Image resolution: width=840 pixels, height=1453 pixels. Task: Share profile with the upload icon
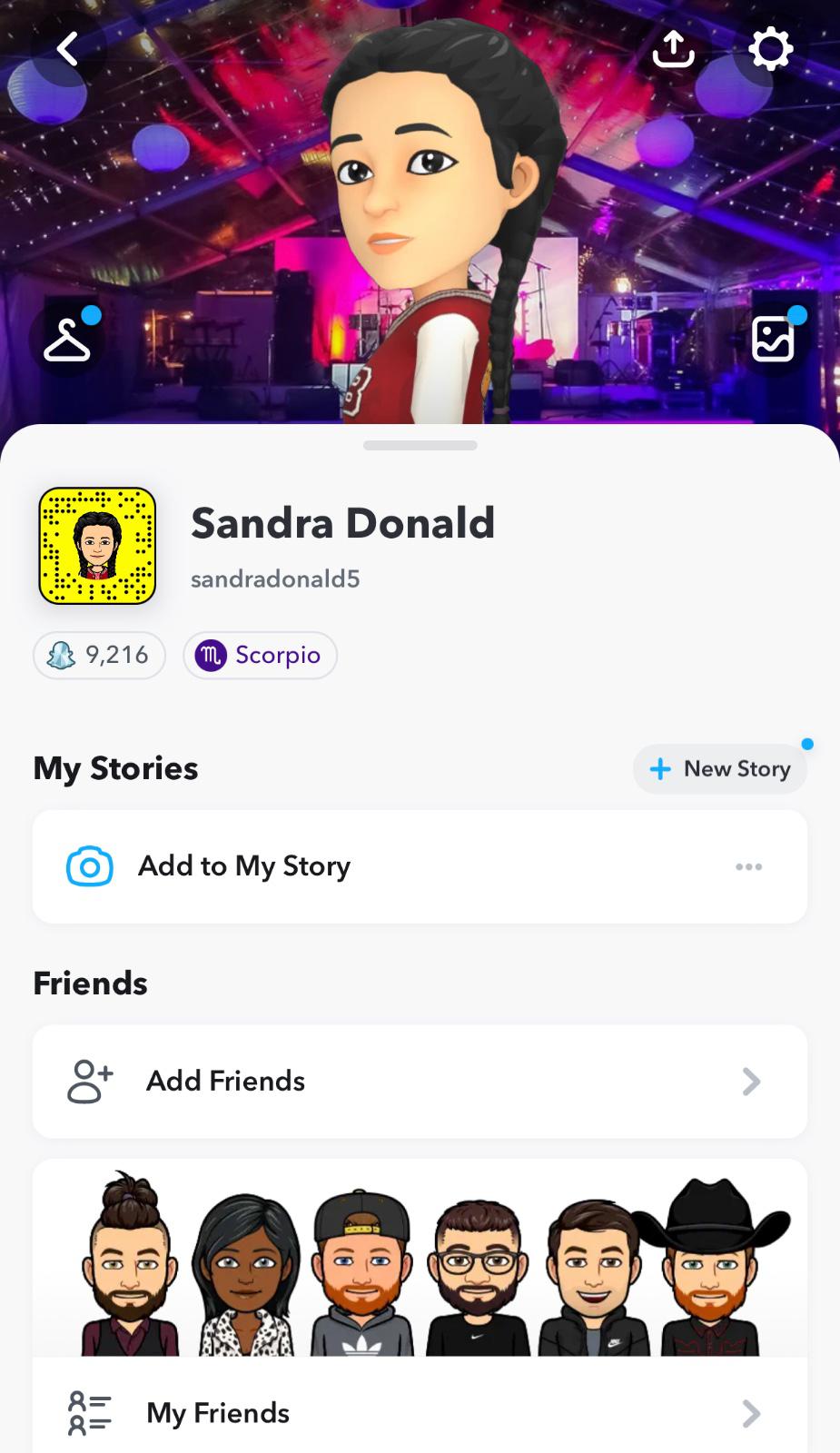click(x=673, y=49)
